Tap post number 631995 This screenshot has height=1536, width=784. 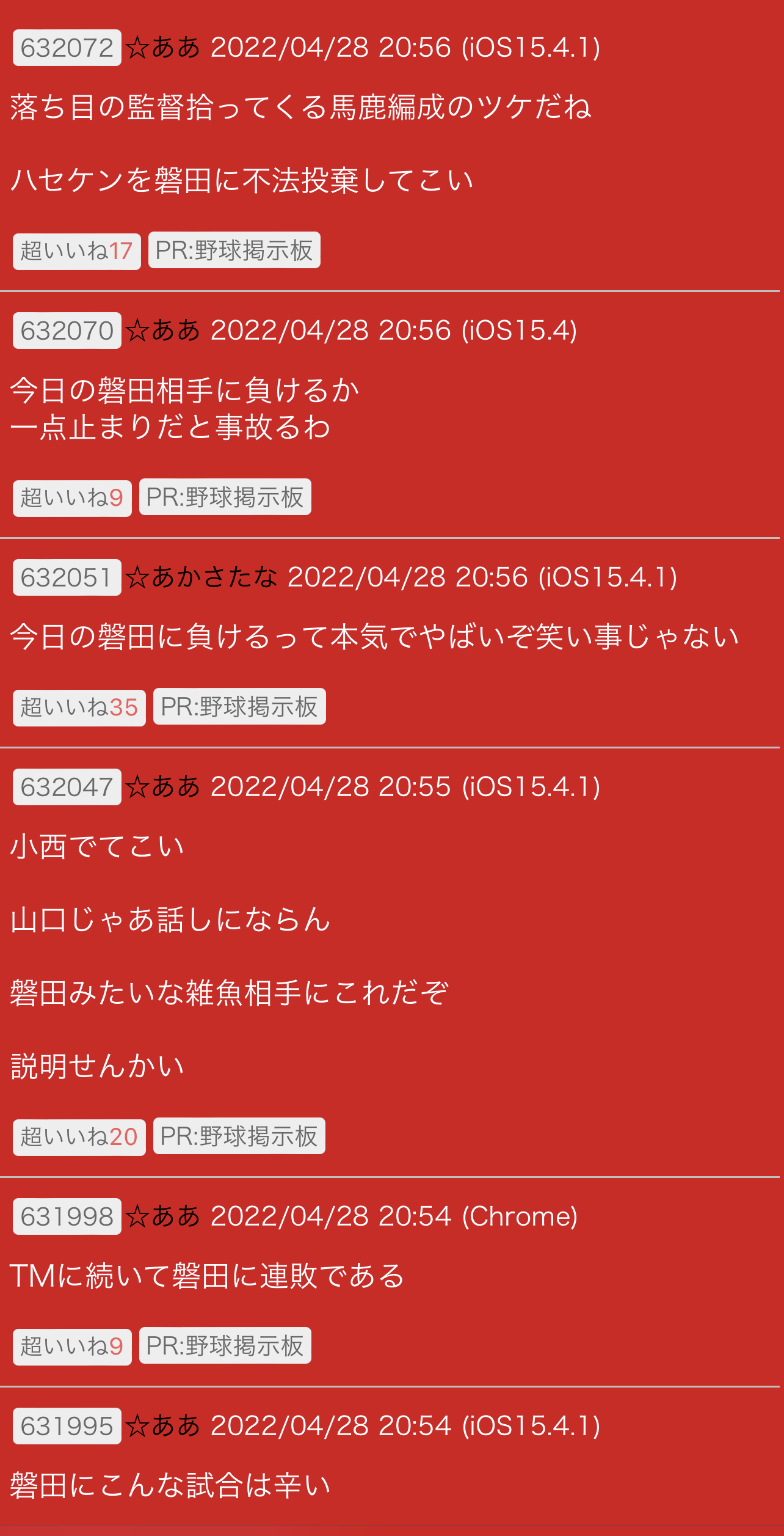tap(67, 1426)
